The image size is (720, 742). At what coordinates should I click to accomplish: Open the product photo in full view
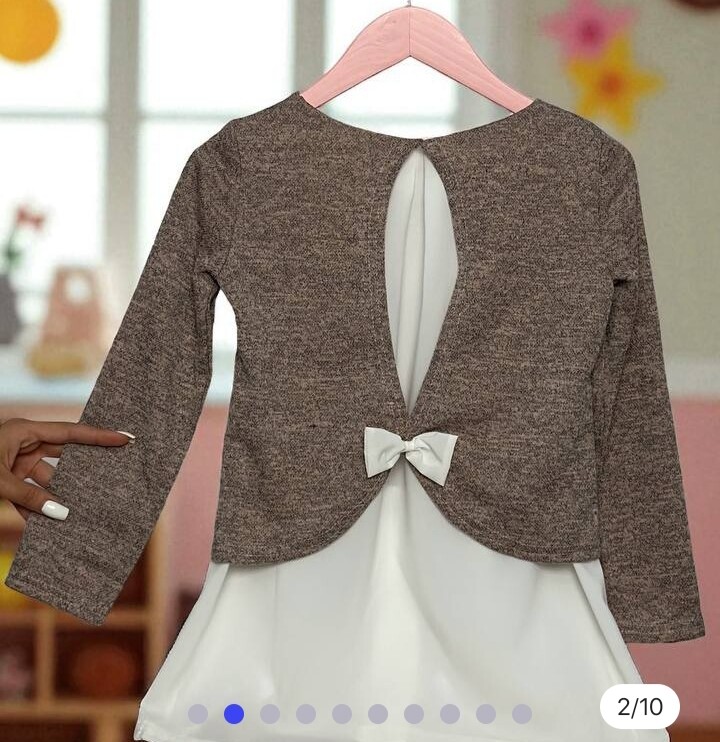coord(360,350)
